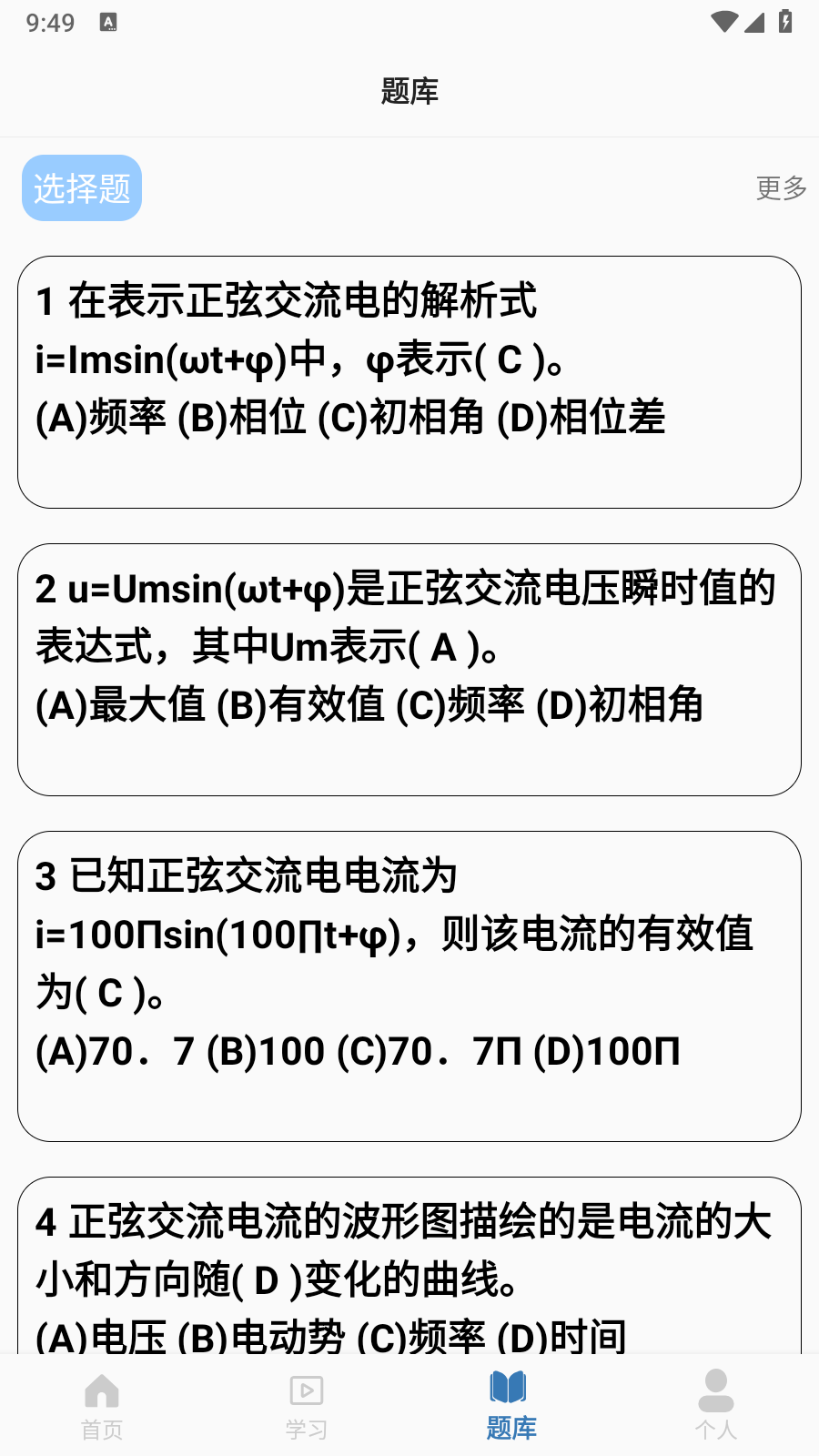Switch to the 首页 tab
This screenshot has width=819, height=1456.
pyautogui.click(x=102, y=1406)
